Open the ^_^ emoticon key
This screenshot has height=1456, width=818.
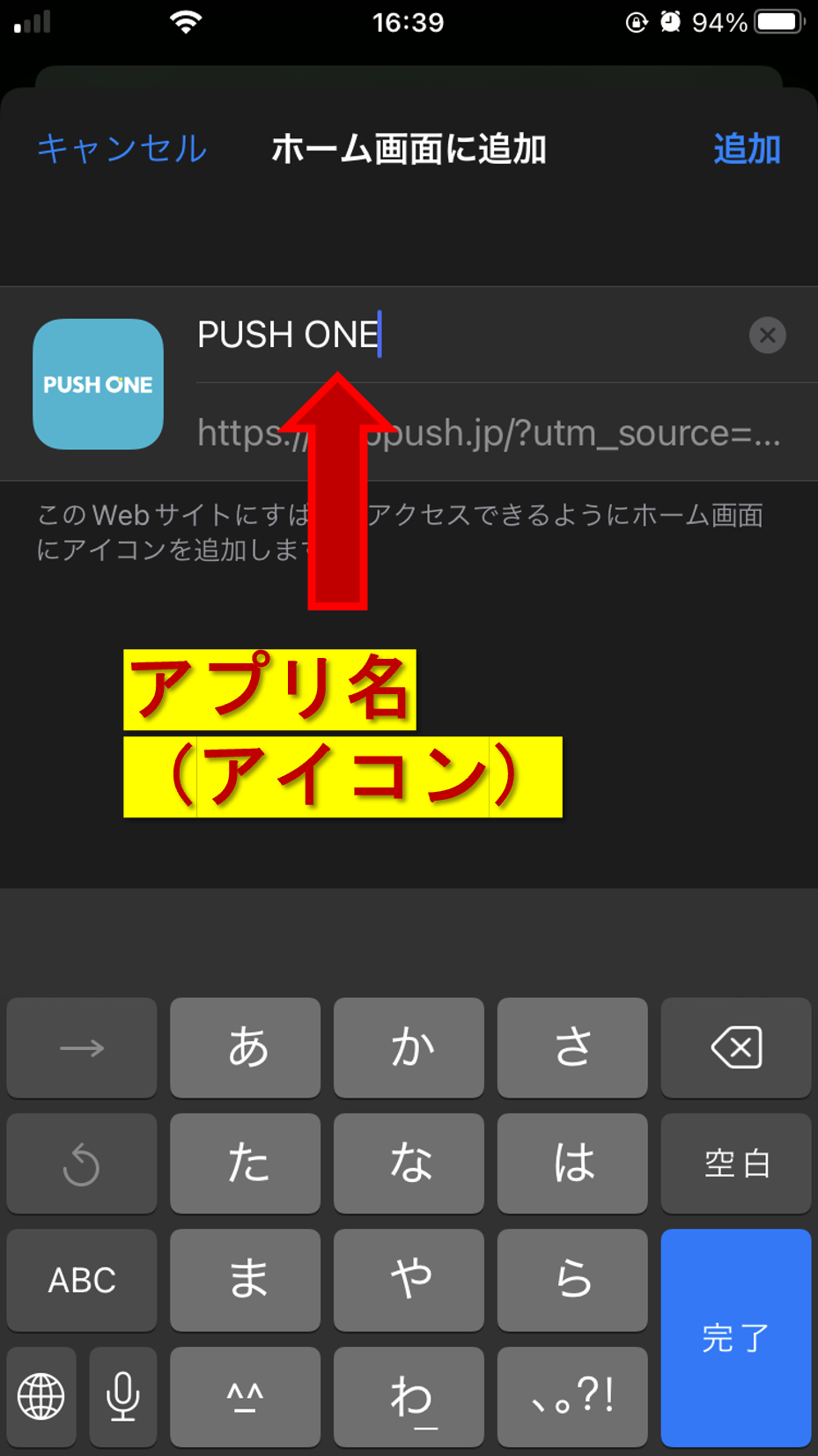pyautogui.click(x=246, y=1396)
